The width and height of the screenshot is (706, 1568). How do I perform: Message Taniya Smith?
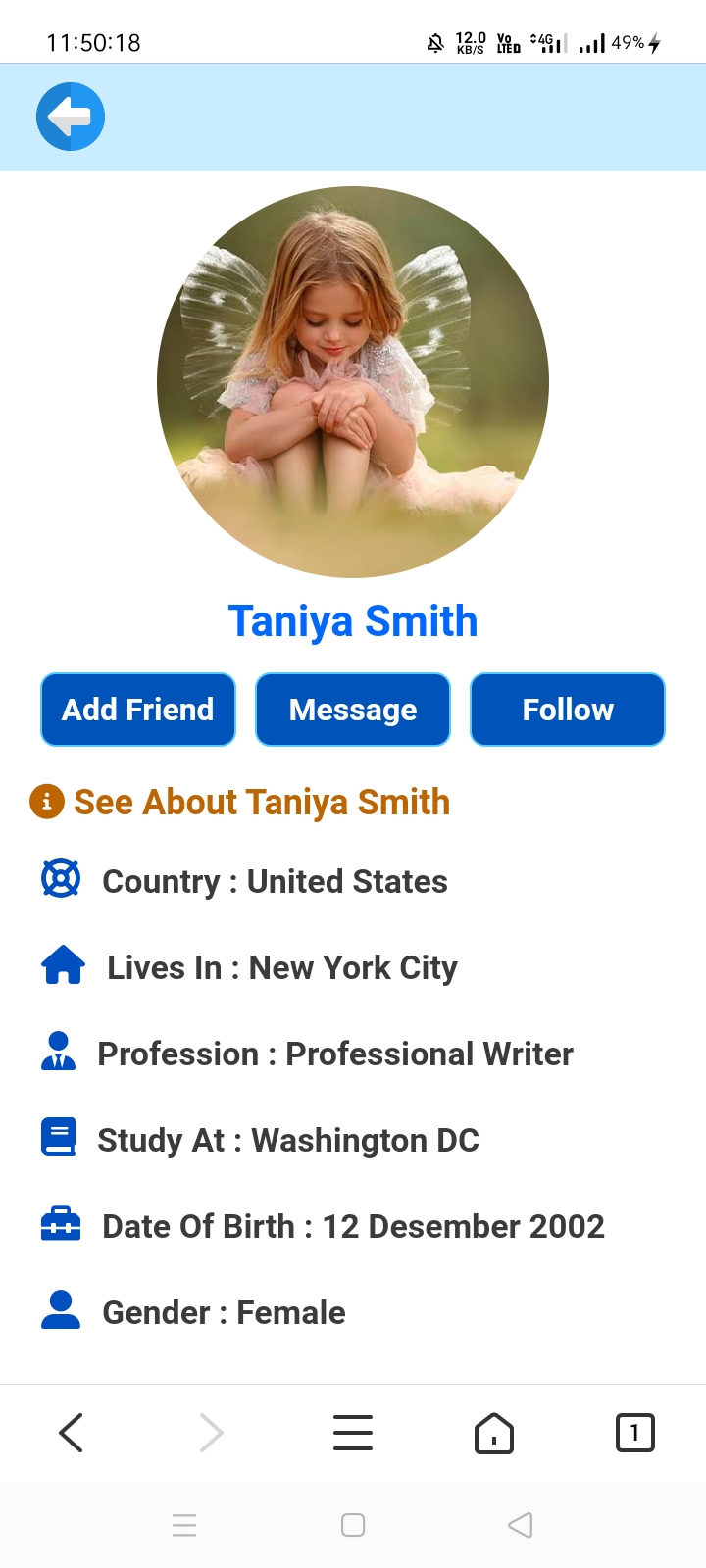tap(353, 710)
